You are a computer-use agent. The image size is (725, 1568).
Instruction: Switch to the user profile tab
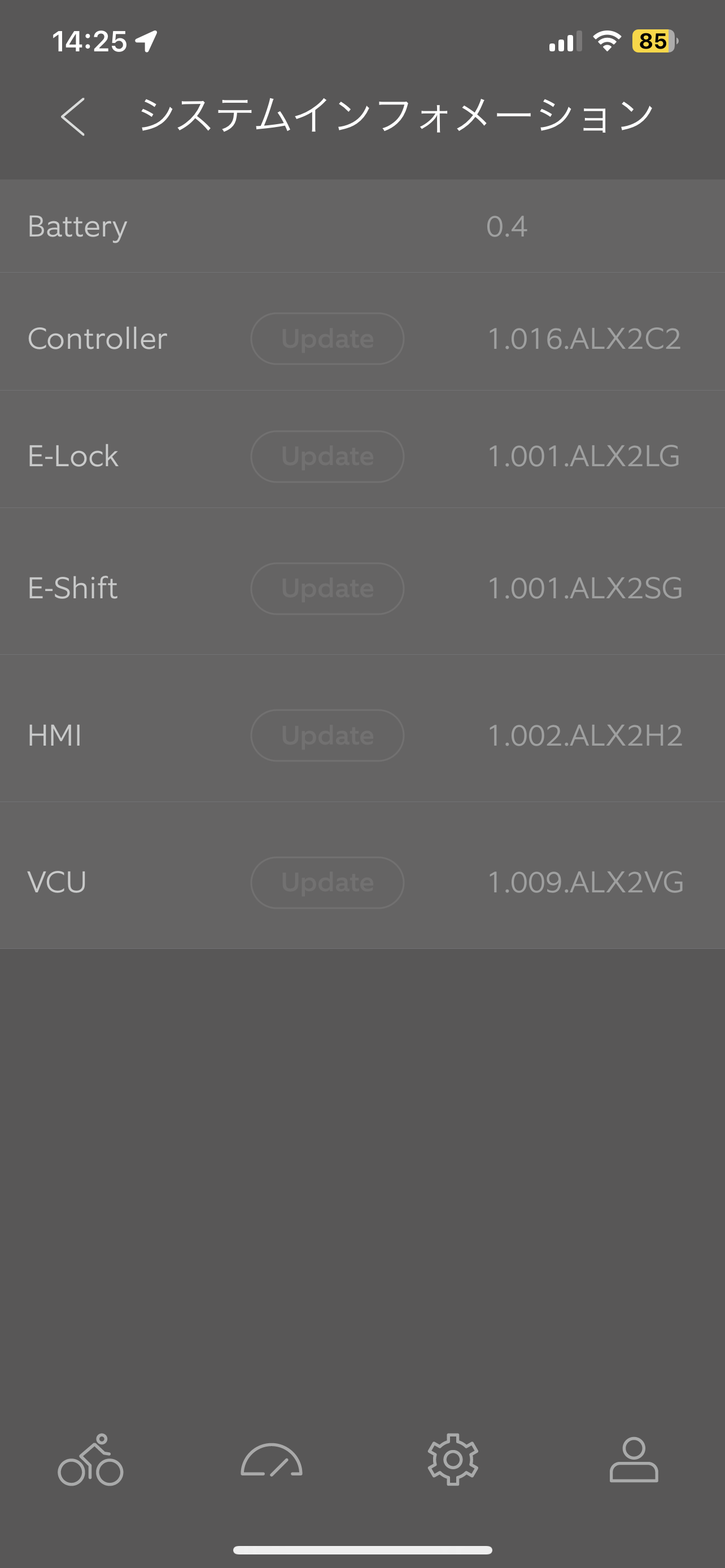pos(634,1460)
